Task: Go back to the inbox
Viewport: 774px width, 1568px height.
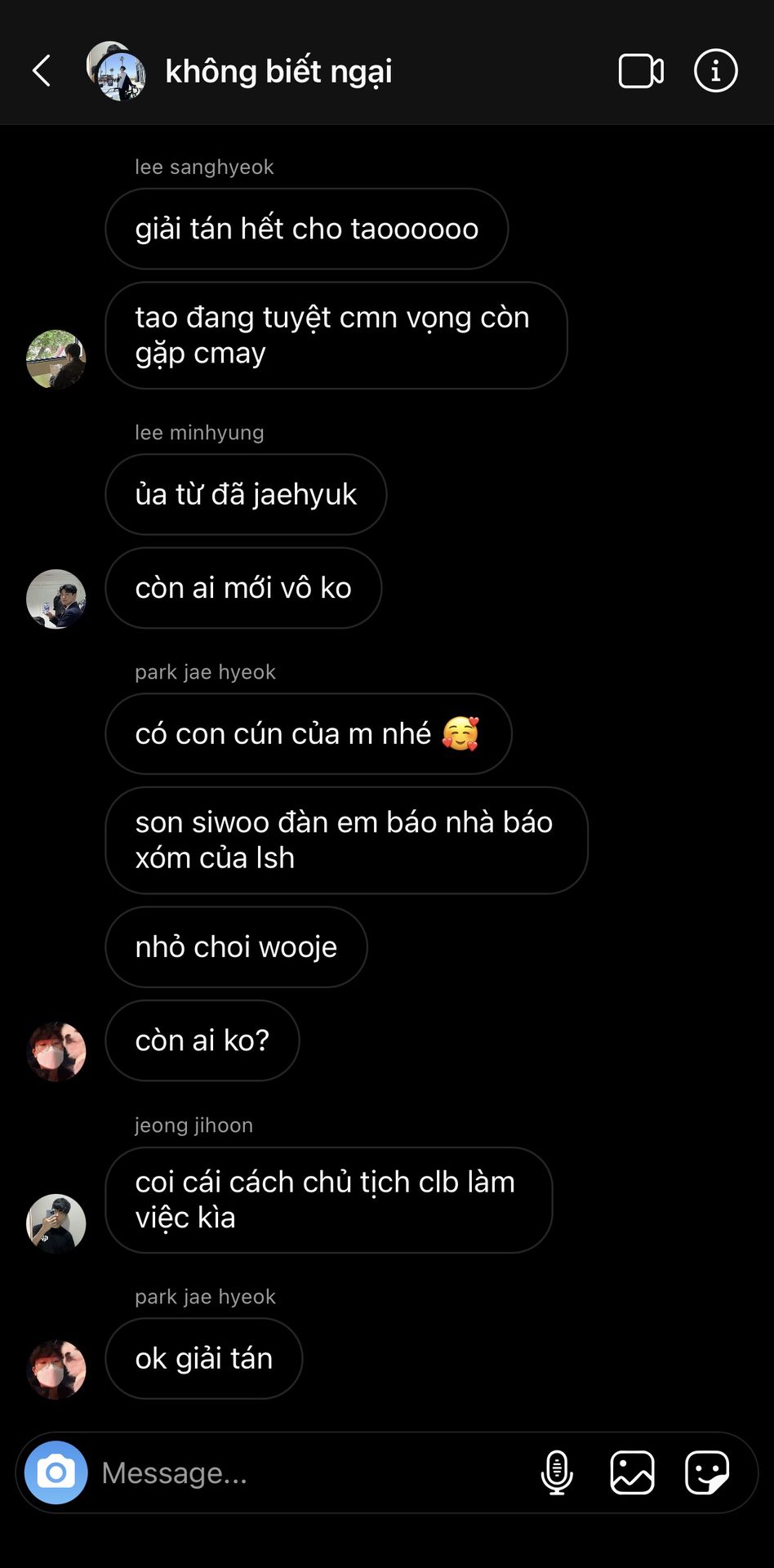Action: tap(42, 71)
